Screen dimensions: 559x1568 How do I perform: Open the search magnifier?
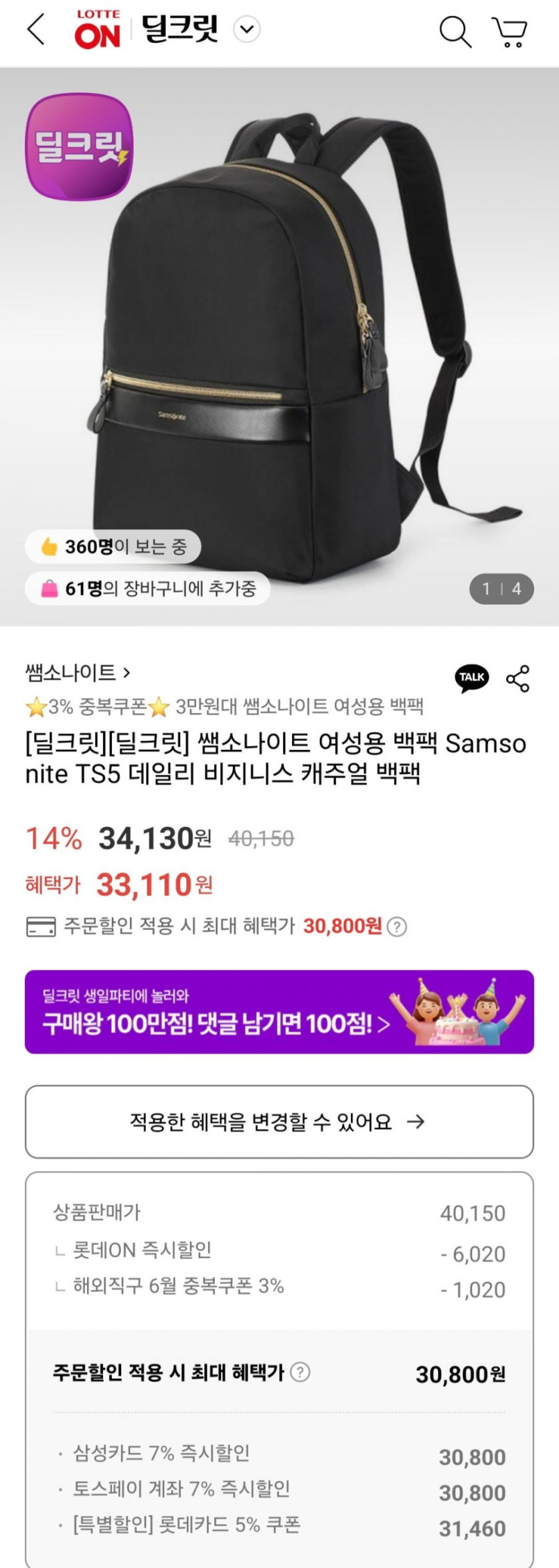(455, 31)
